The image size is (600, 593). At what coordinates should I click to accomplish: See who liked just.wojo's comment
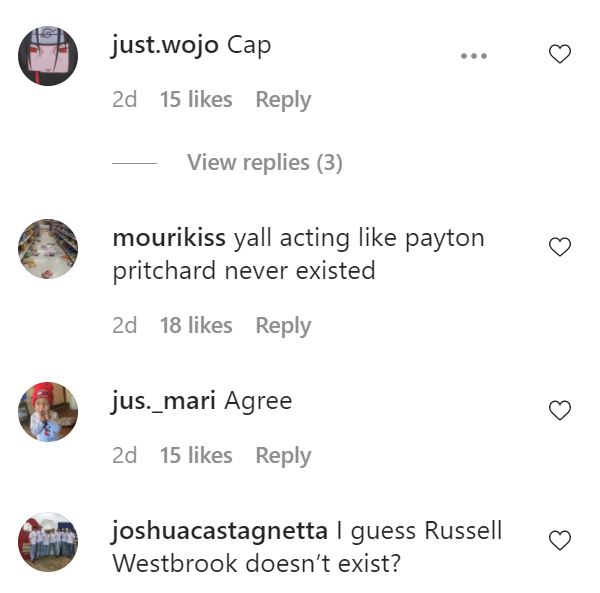(x=196, y=100)
